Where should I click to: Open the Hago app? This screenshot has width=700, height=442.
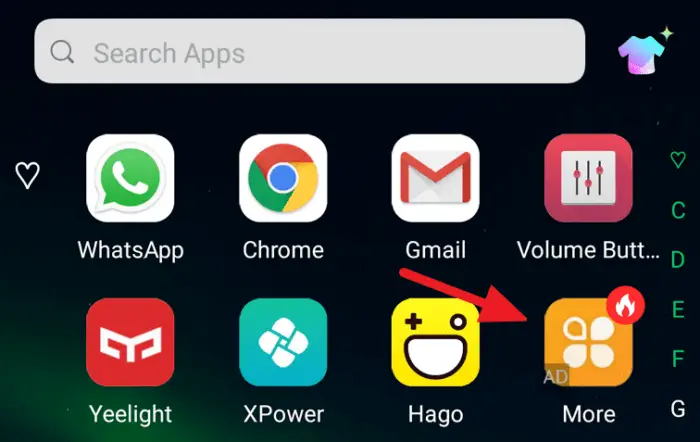[435, 343]
